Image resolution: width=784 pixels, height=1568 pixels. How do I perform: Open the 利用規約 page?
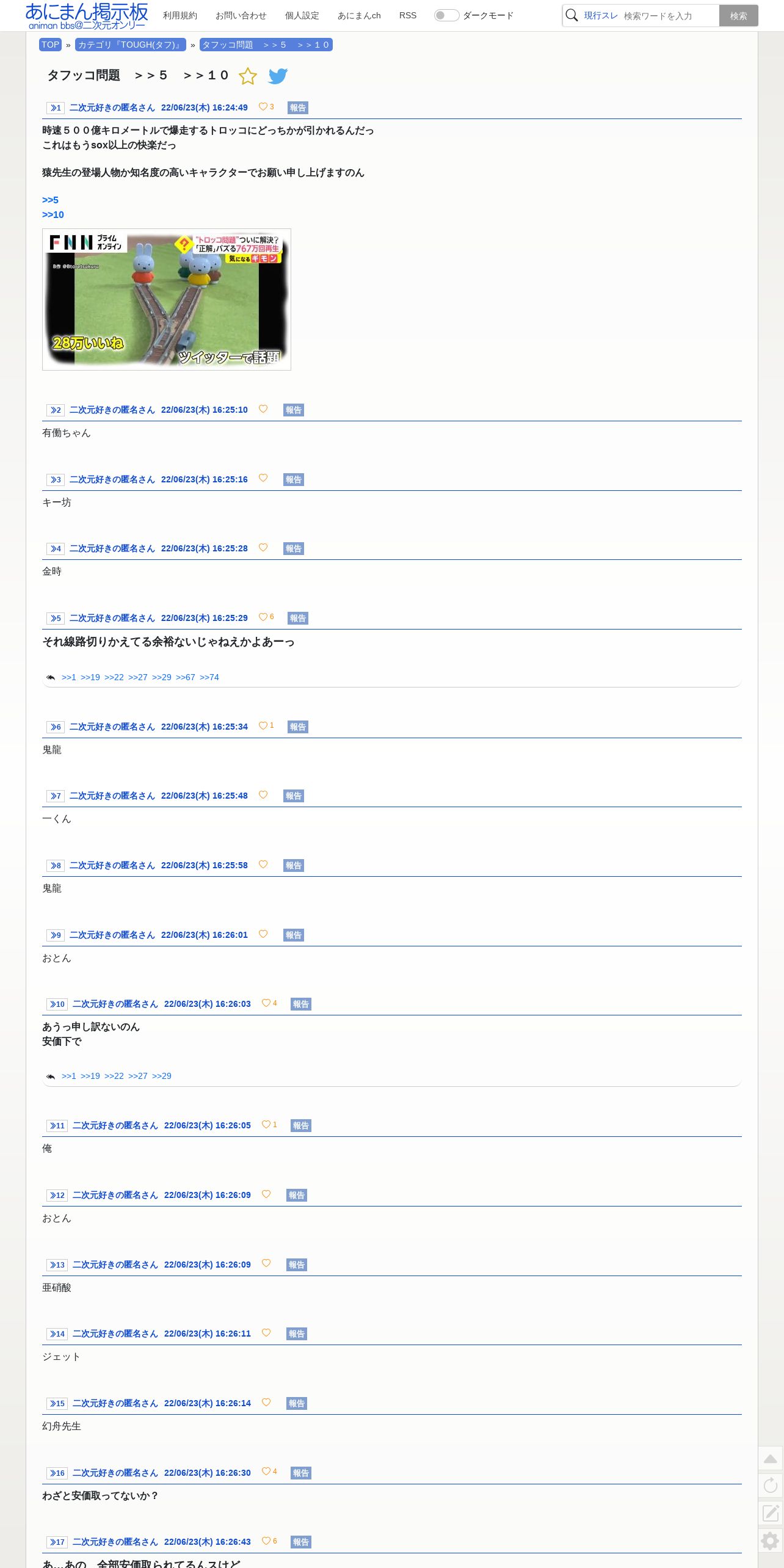coord(180,16)
